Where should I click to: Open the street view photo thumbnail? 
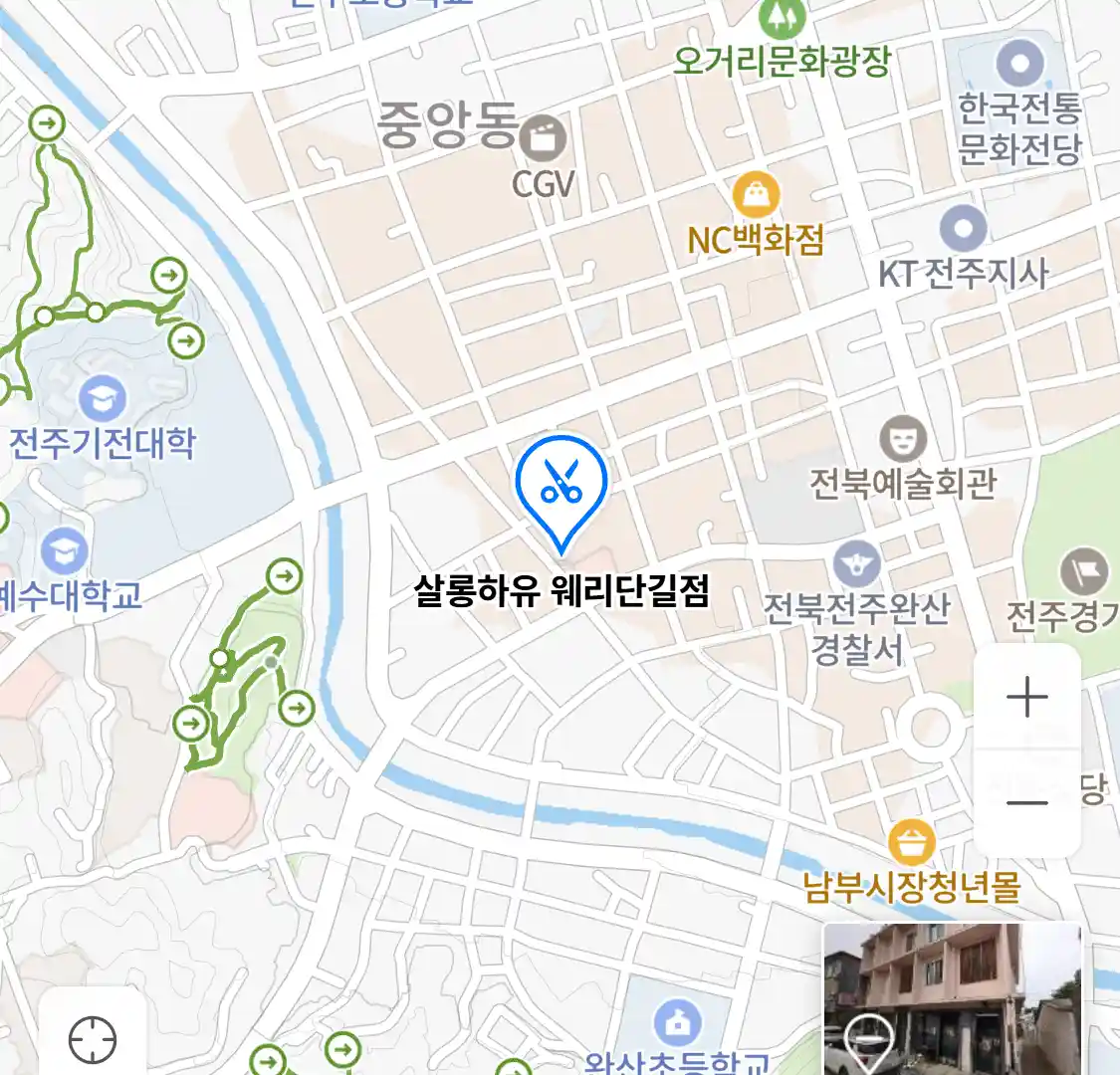[951, 998]
